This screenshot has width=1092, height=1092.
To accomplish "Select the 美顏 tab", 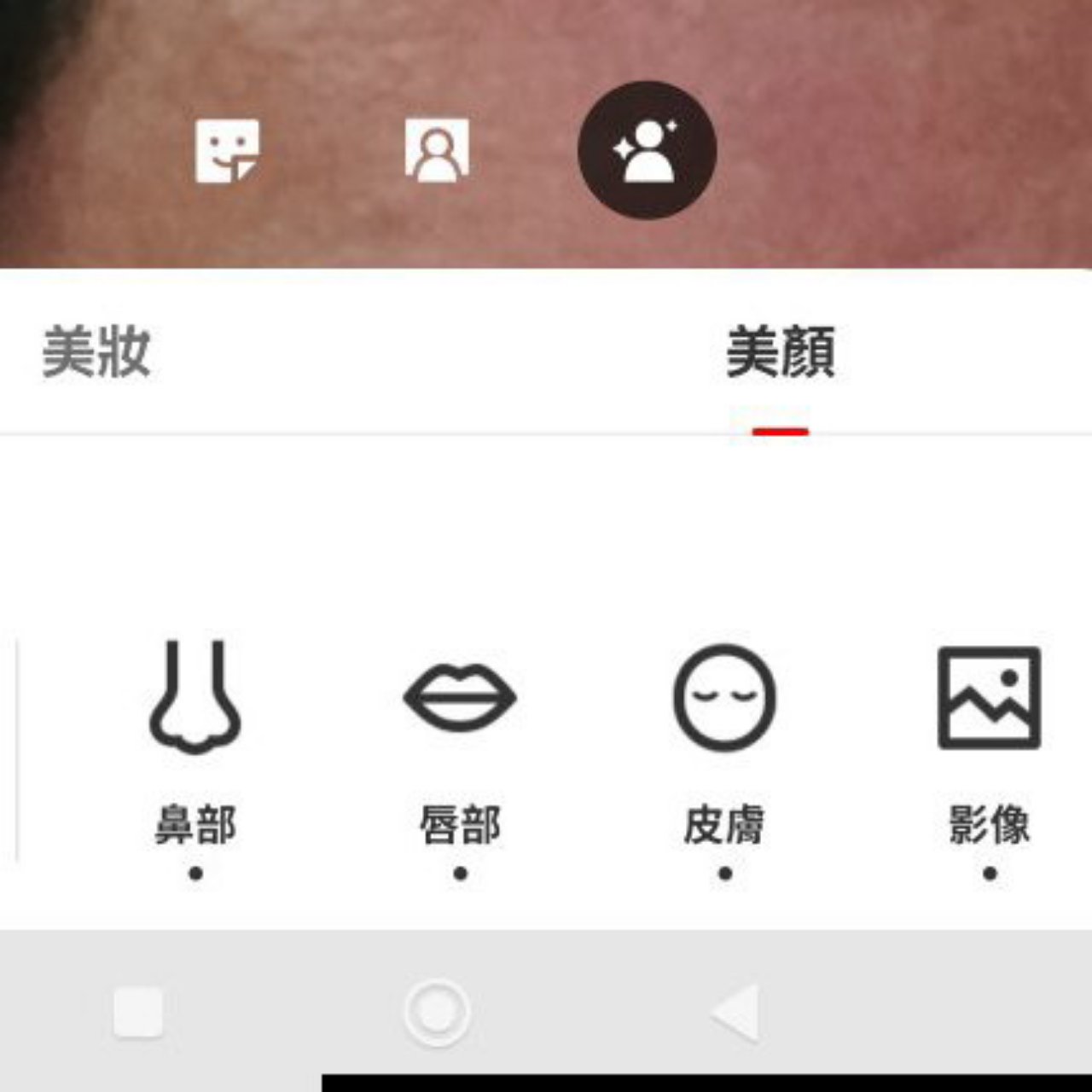I will click(x=780, y=351).
